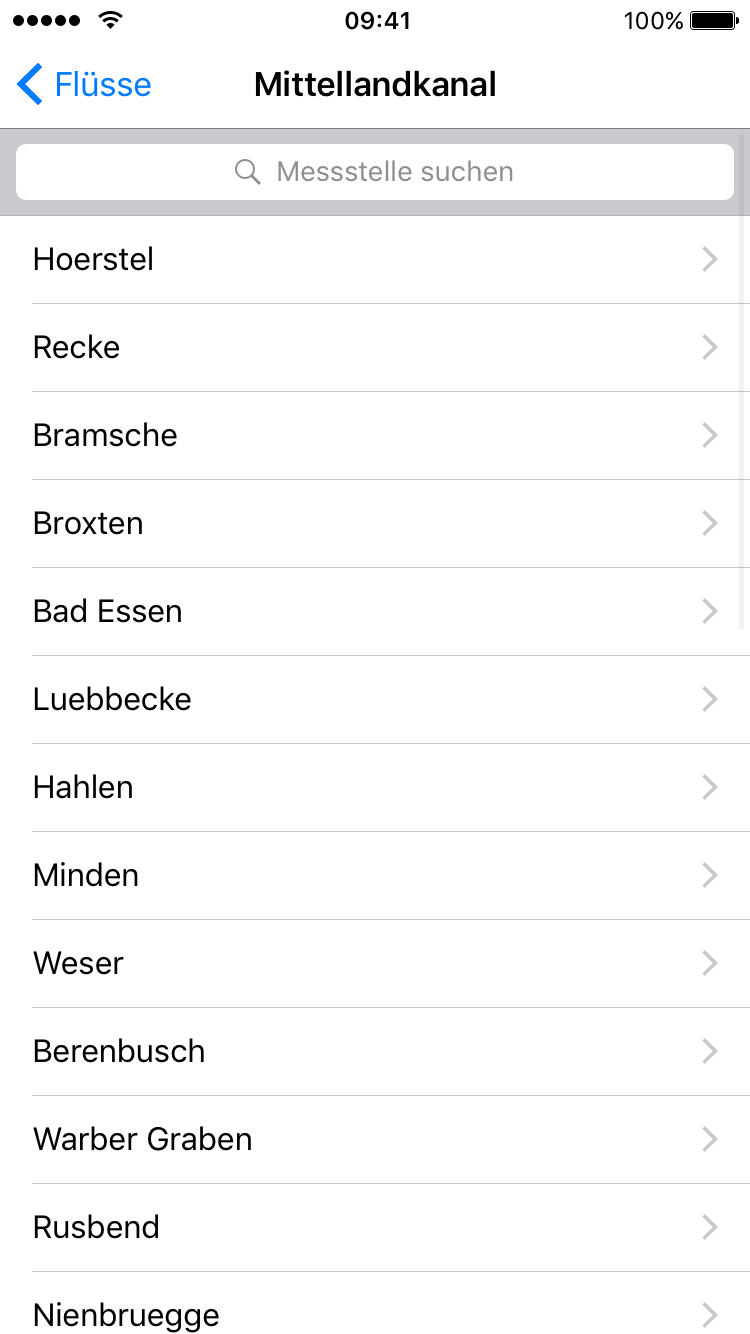
Task: Tap the chevron next to Minden
Action: (x=710, y=875)
